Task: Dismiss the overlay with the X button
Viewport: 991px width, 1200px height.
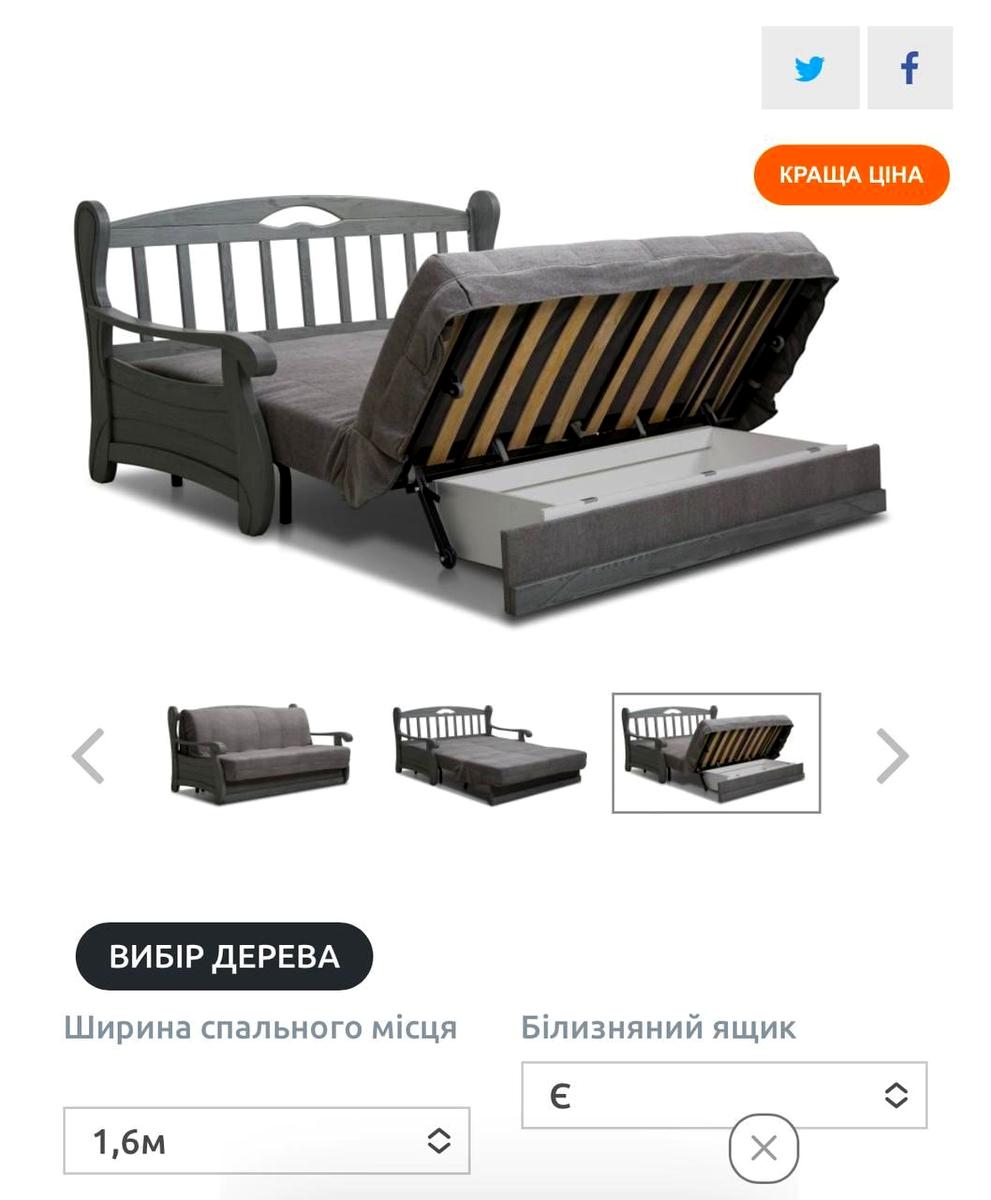Action: tap(763, 1148)
